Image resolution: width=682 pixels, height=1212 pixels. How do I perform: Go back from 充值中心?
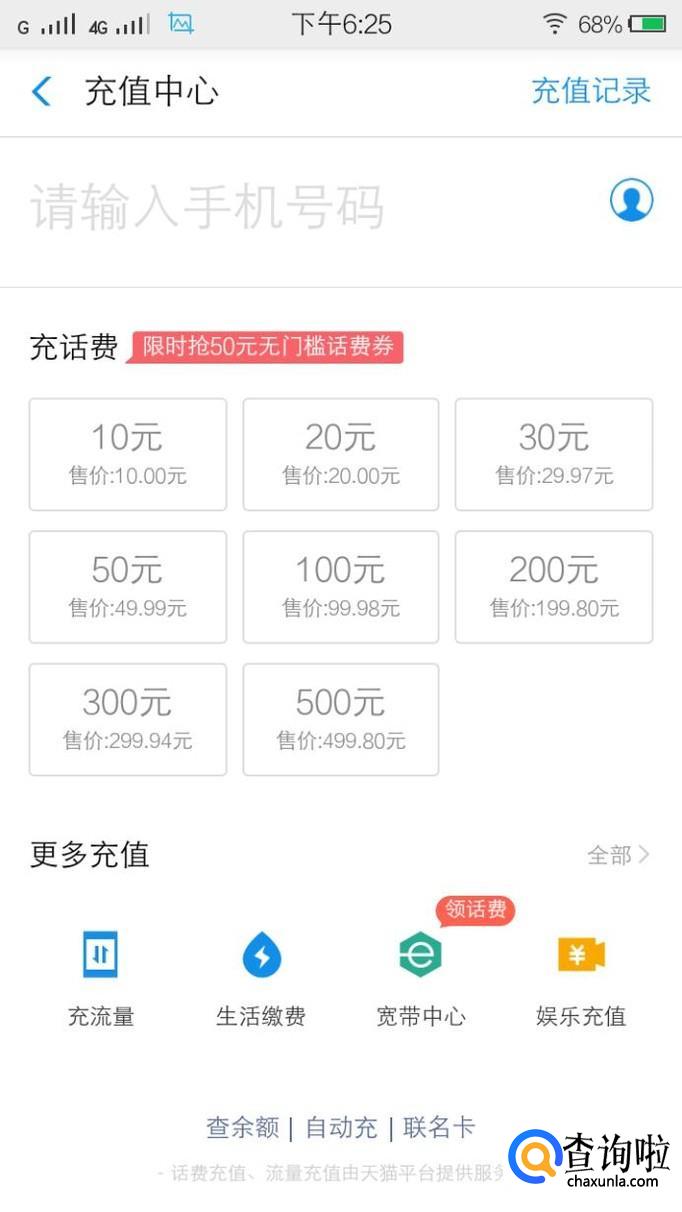pyautogui.click(x=41, y=92)
